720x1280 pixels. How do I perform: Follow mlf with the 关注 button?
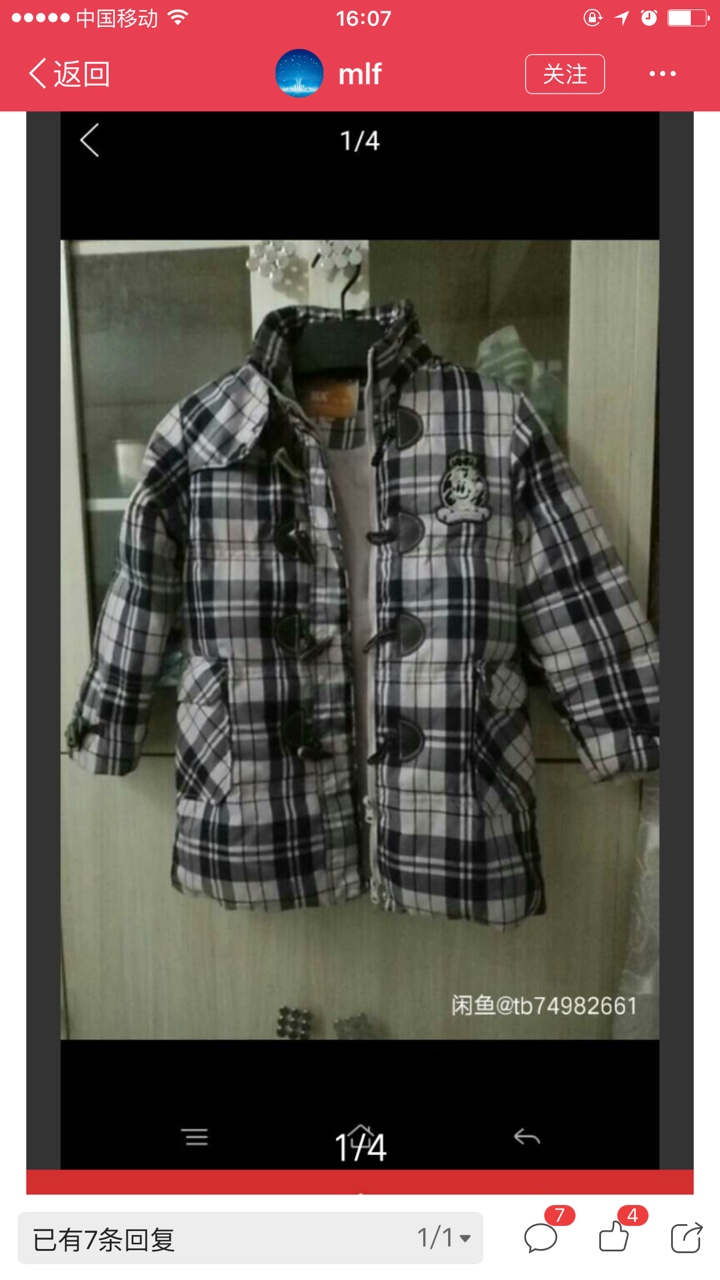pos(565,74)
